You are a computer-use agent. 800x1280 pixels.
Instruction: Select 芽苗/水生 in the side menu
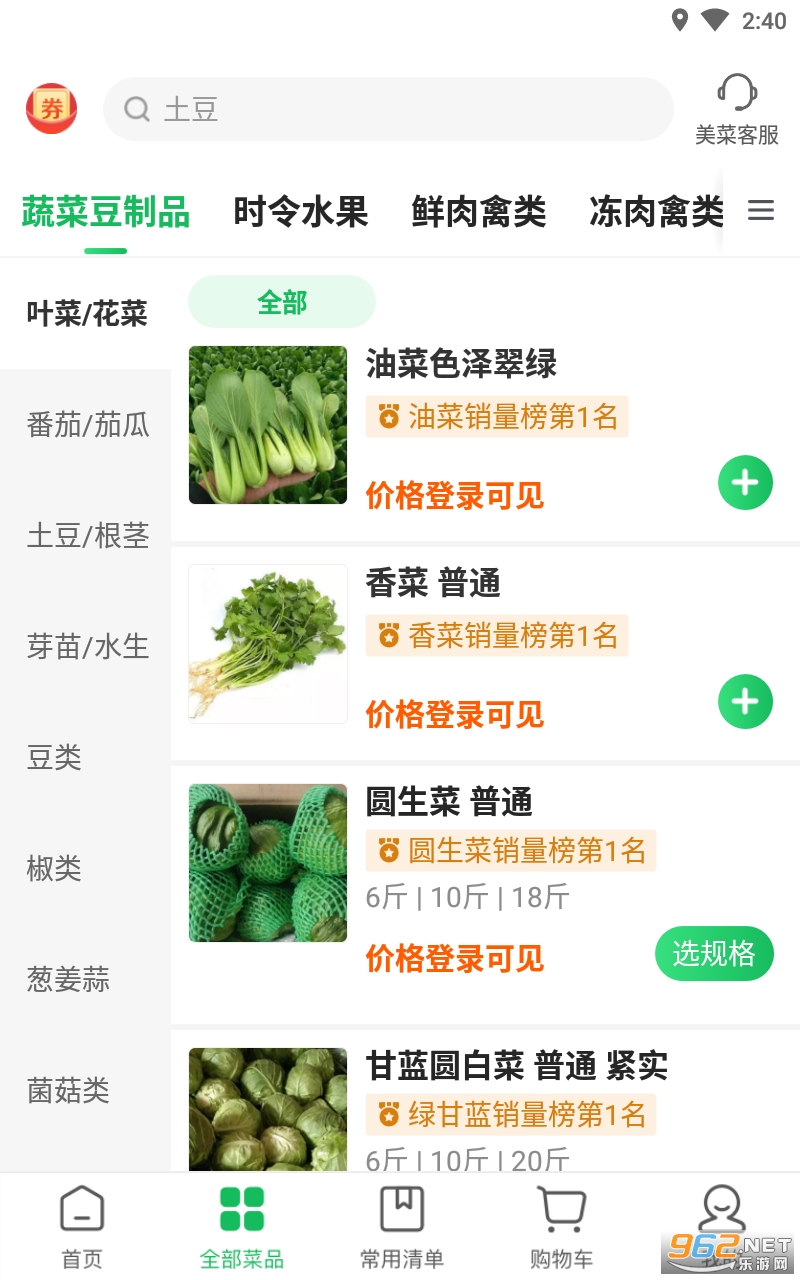[88, 647]
